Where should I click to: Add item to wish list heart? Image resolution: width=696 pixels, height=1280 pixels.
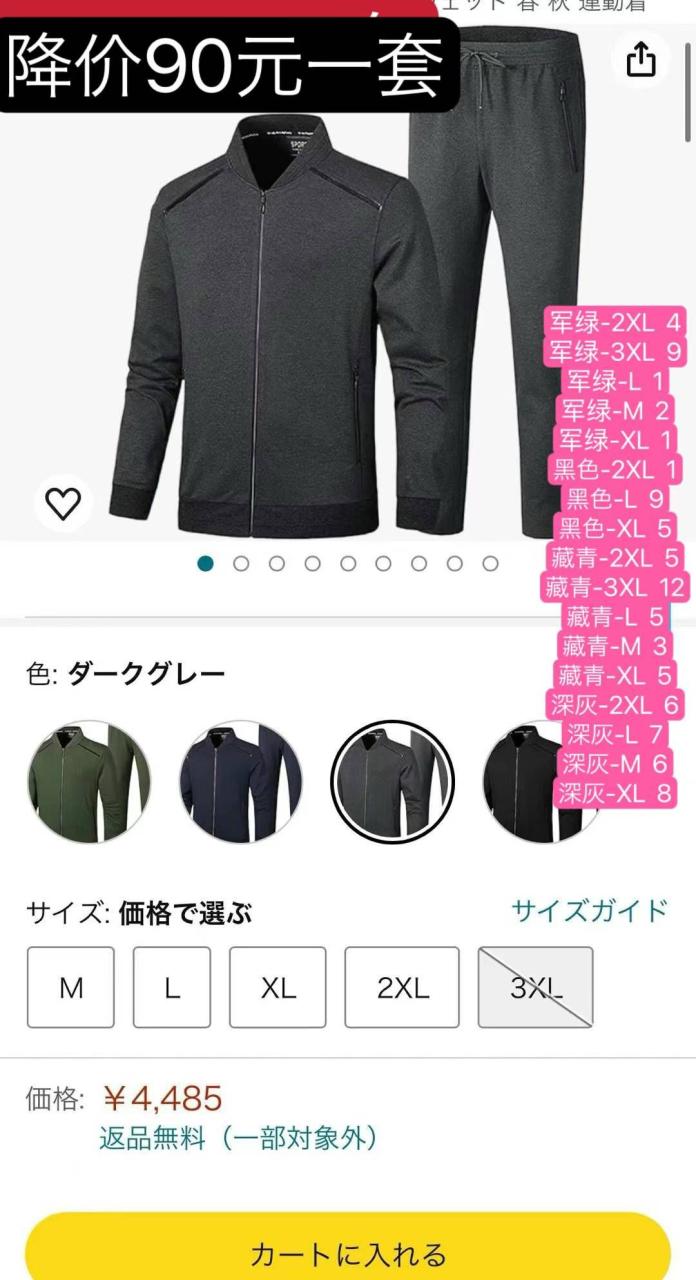click(64, 503)
